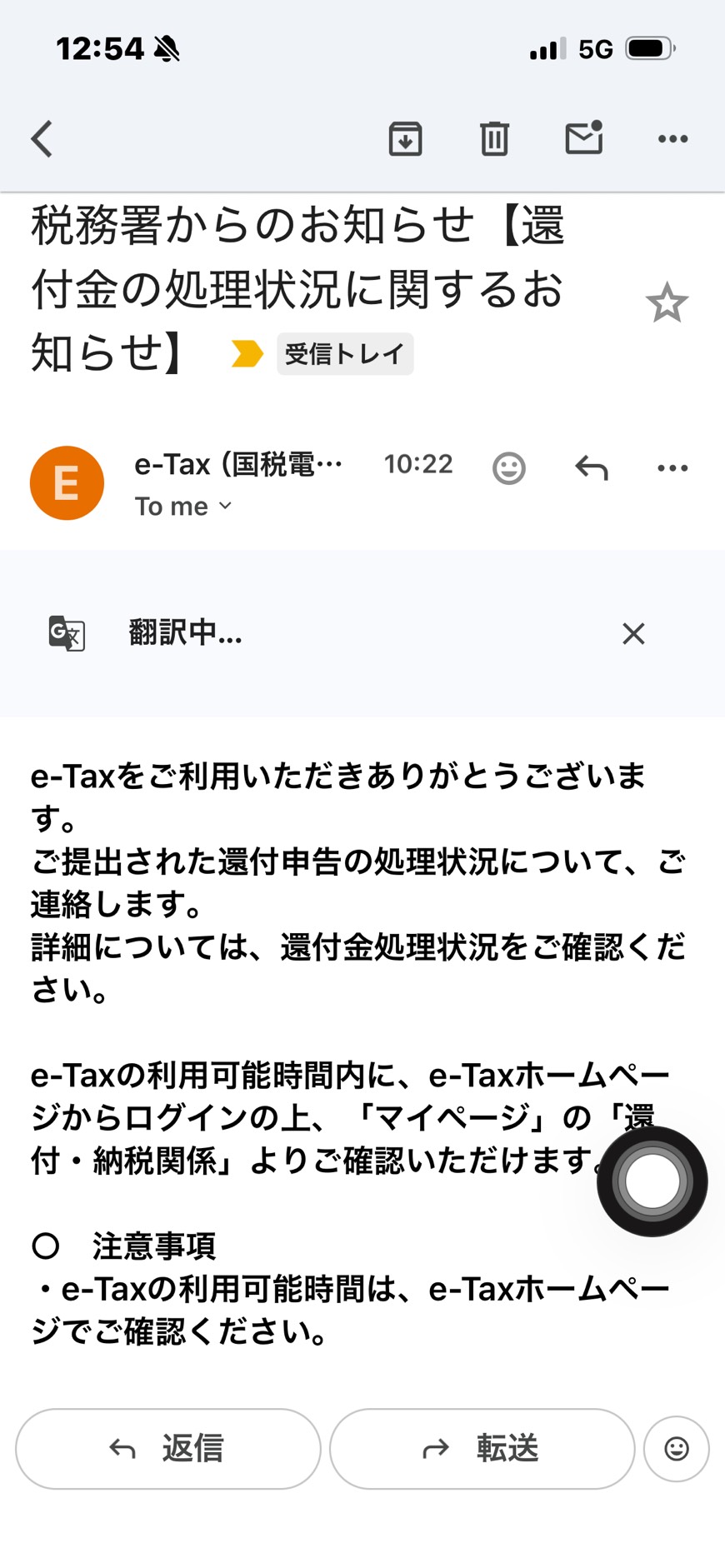Viewport: 725px width, 1568px height.
Task: Open the top toolbar overflow menu
Action: point(672,138)
